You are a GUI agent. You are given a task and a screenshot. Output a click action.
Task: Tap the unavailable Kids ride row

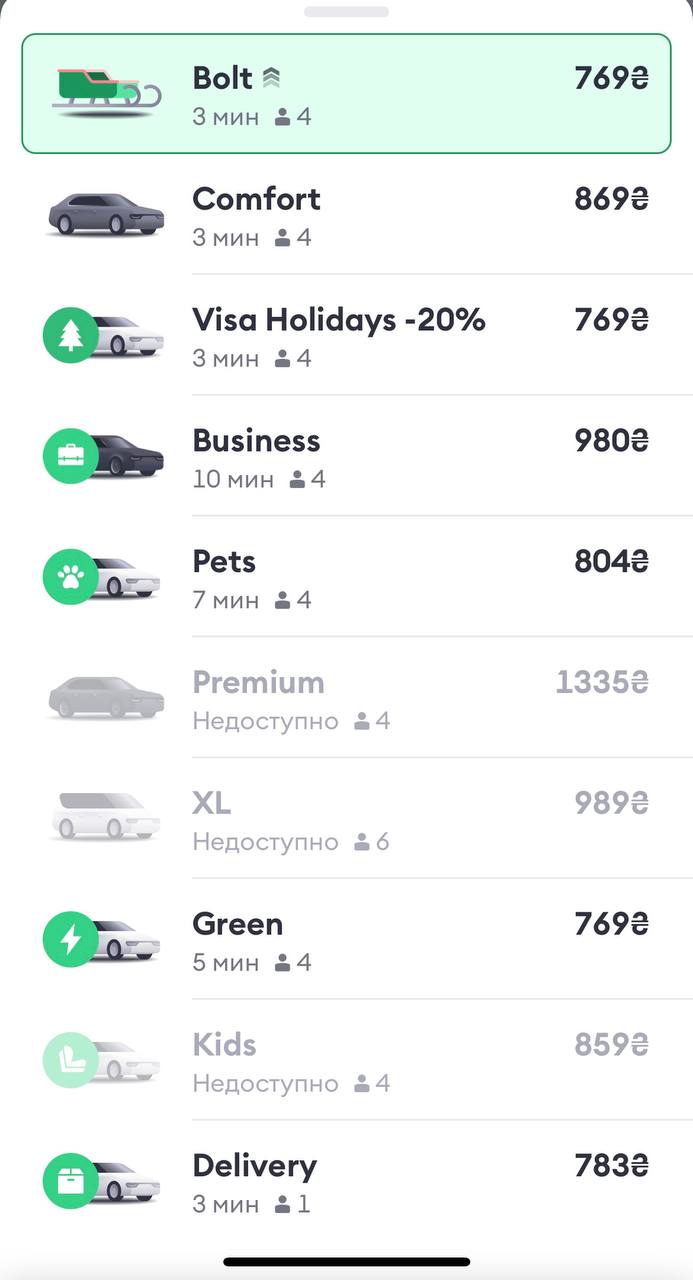(346, 1062)
